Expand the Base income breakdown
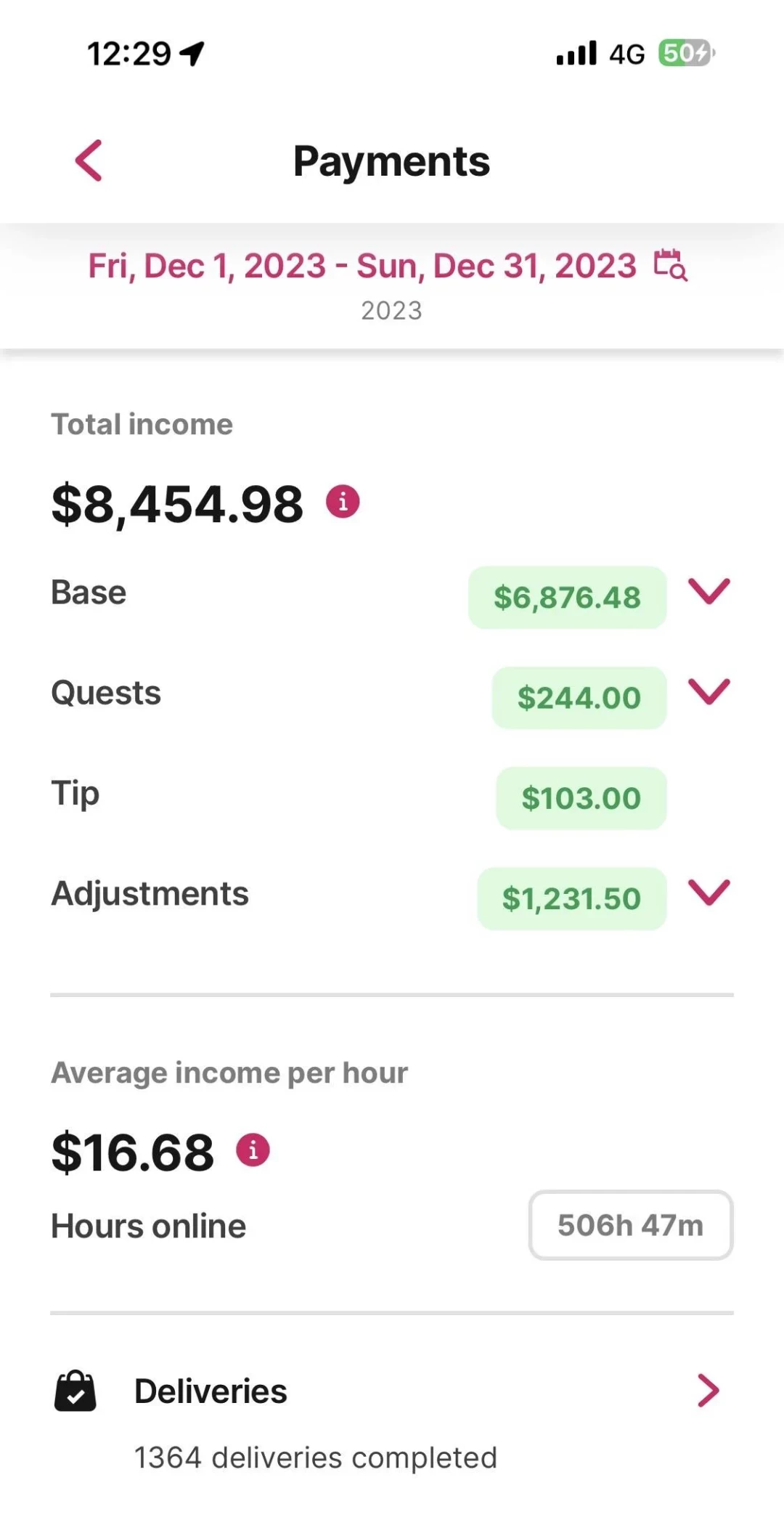Screen dimensions: 784x1525 pyautogui.click(x=709, y=591)
